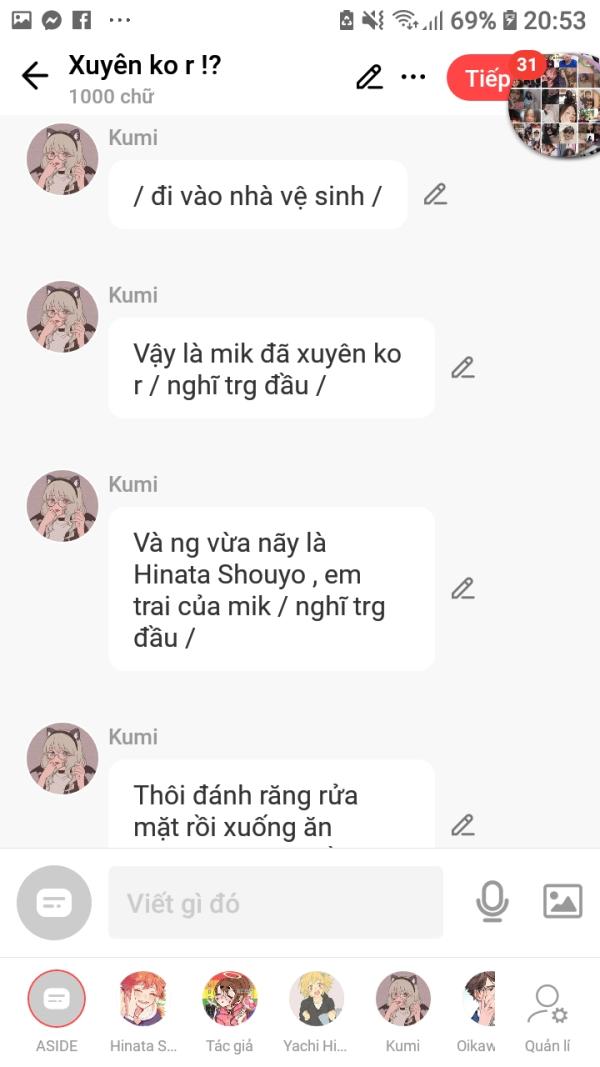Tap the pencil edit icon in header
Viewport: 600px width, 1067px height.
coord(369,77)
